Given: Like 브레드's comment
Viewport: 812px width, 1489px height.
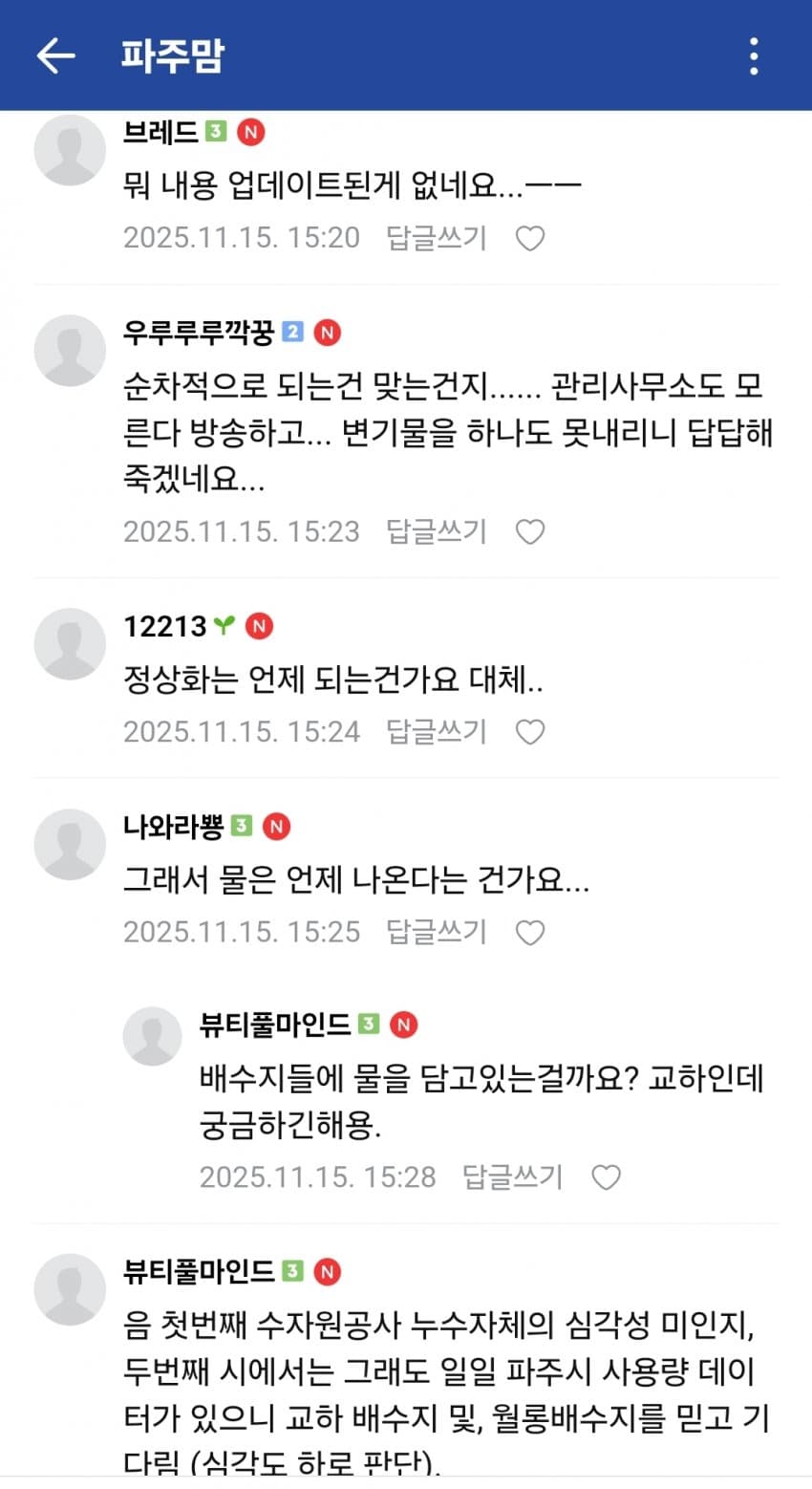Looking at the screenshot, I should [530, 238].
